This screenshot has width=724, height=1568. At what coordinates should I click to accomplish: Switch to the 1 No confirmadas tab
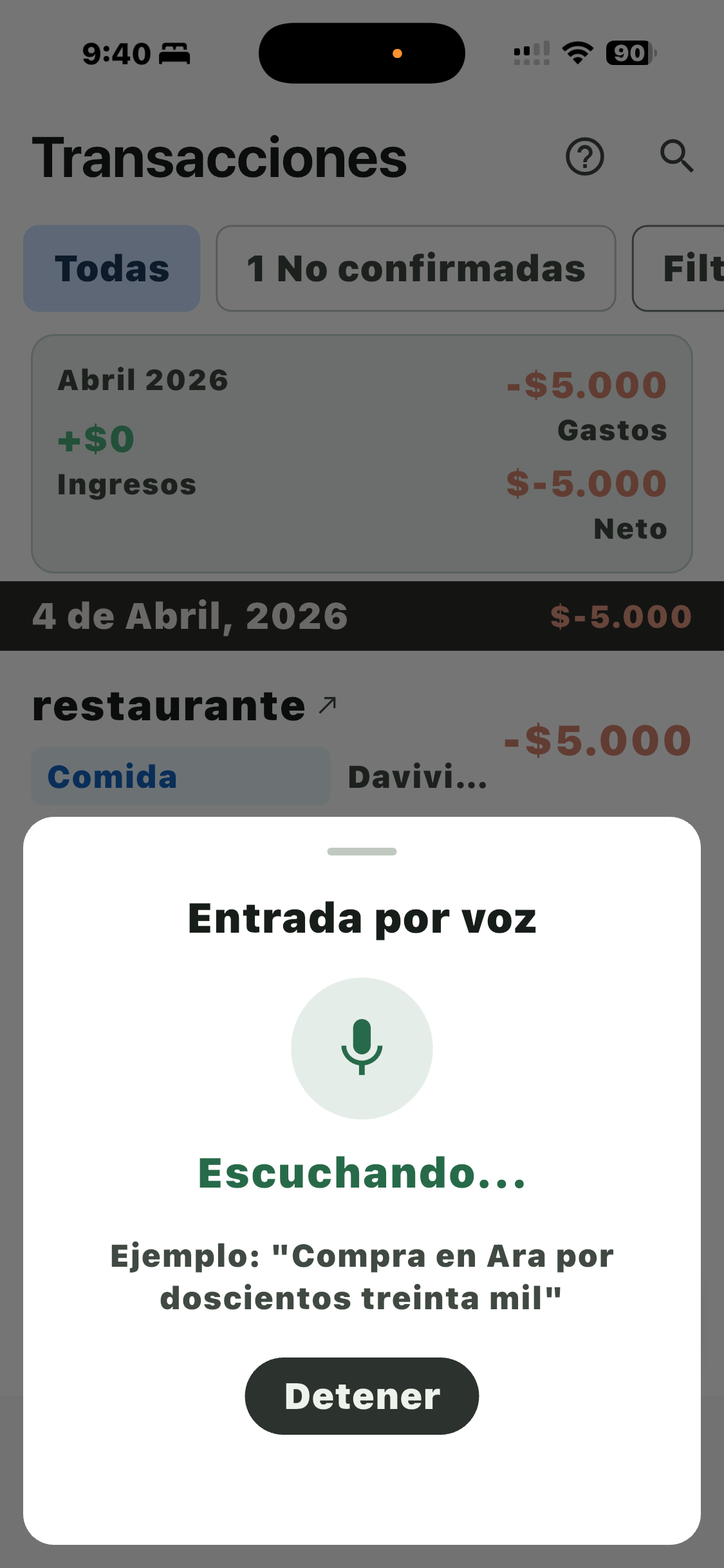pos(416,268)
